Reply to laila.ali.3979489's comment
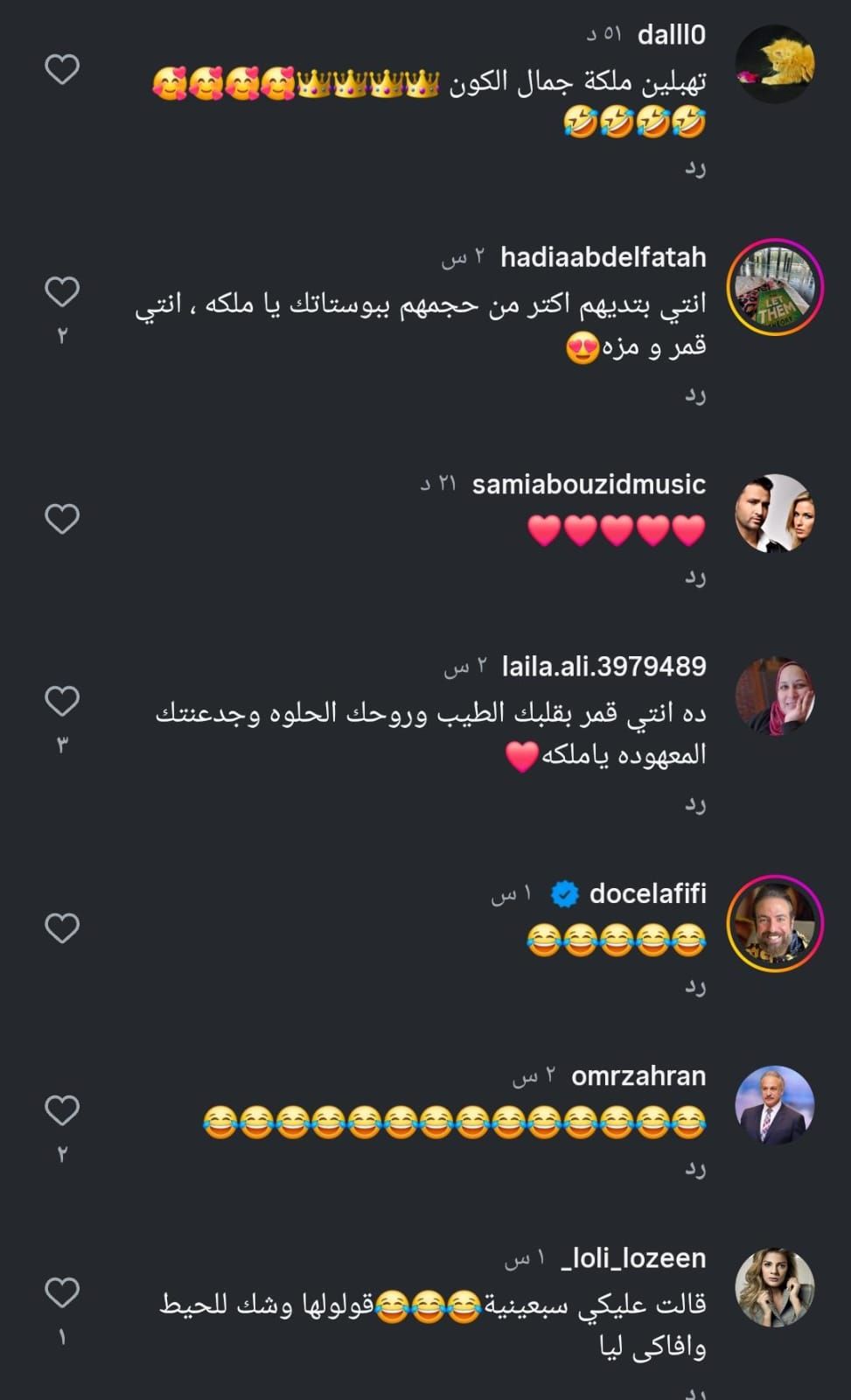This screenshot has width=851, height=1400. 694,804
